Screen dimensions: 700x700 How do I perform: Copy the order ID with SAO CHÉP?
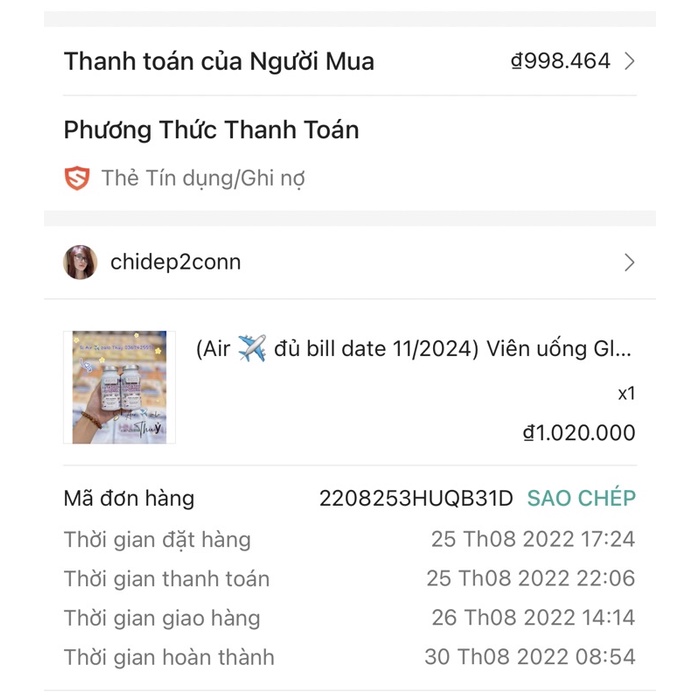[x=581, y=498]
